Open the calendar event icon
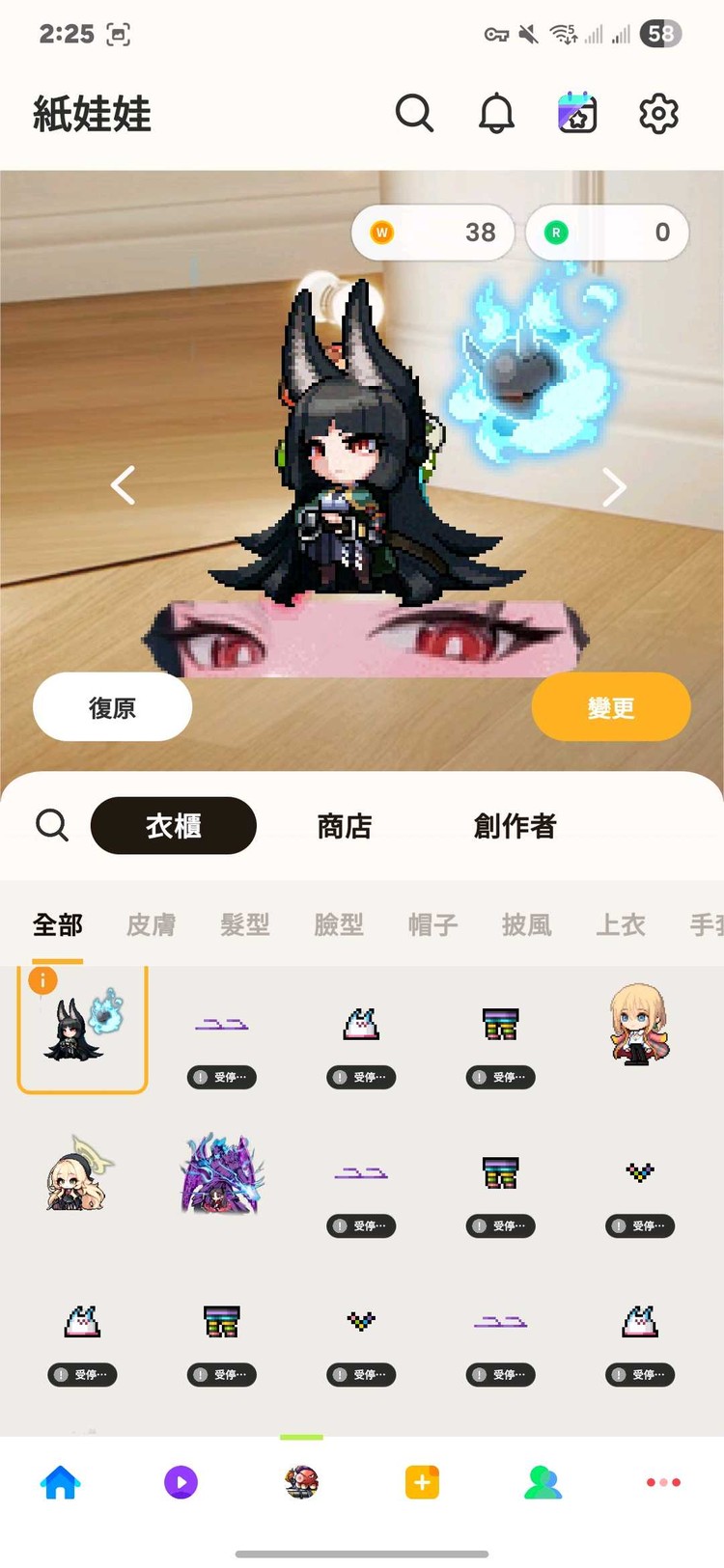The height and width of the screenshot is (1568, 724). (x=577, y=114)
